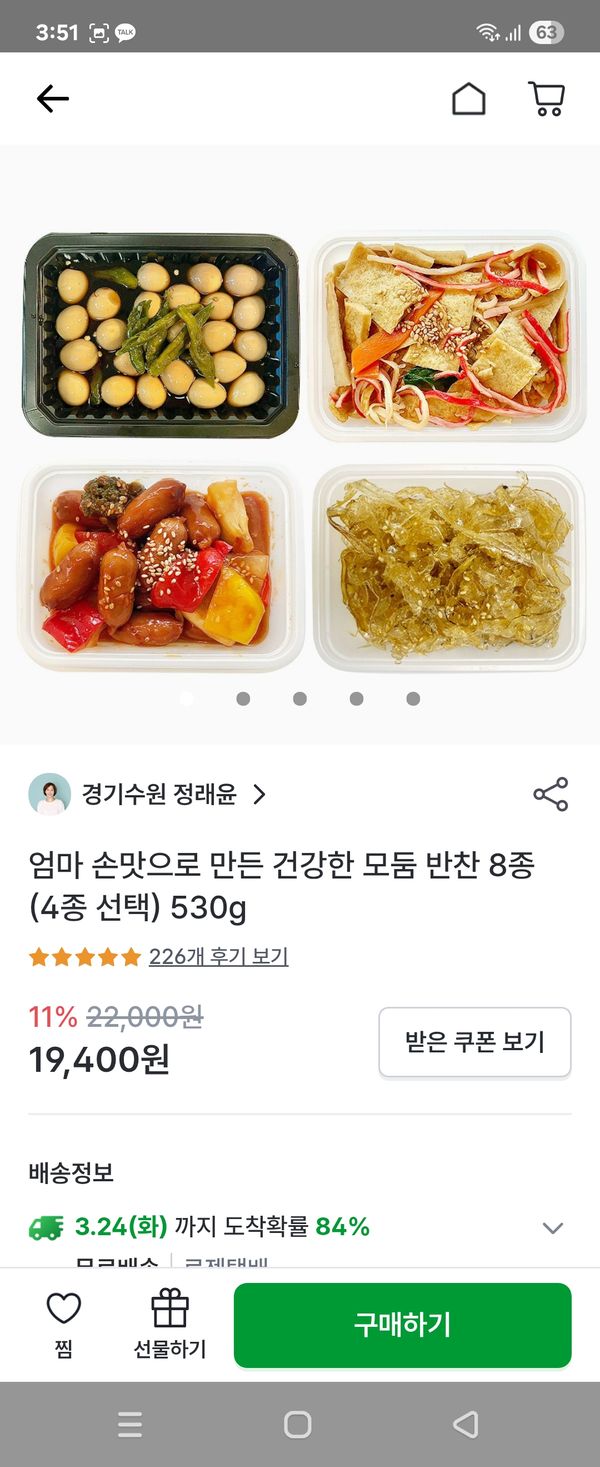Expand the 배송정보 delivery details chevron

552,1228
